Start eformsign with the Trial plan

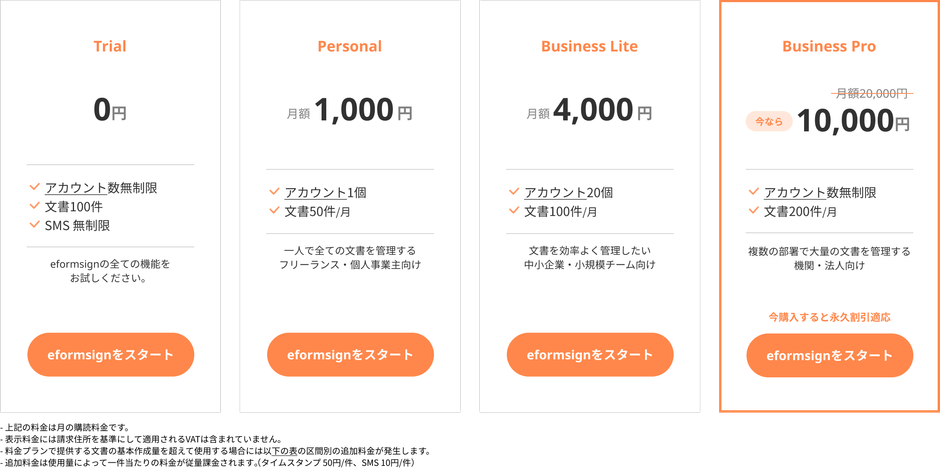click(110, 355)
